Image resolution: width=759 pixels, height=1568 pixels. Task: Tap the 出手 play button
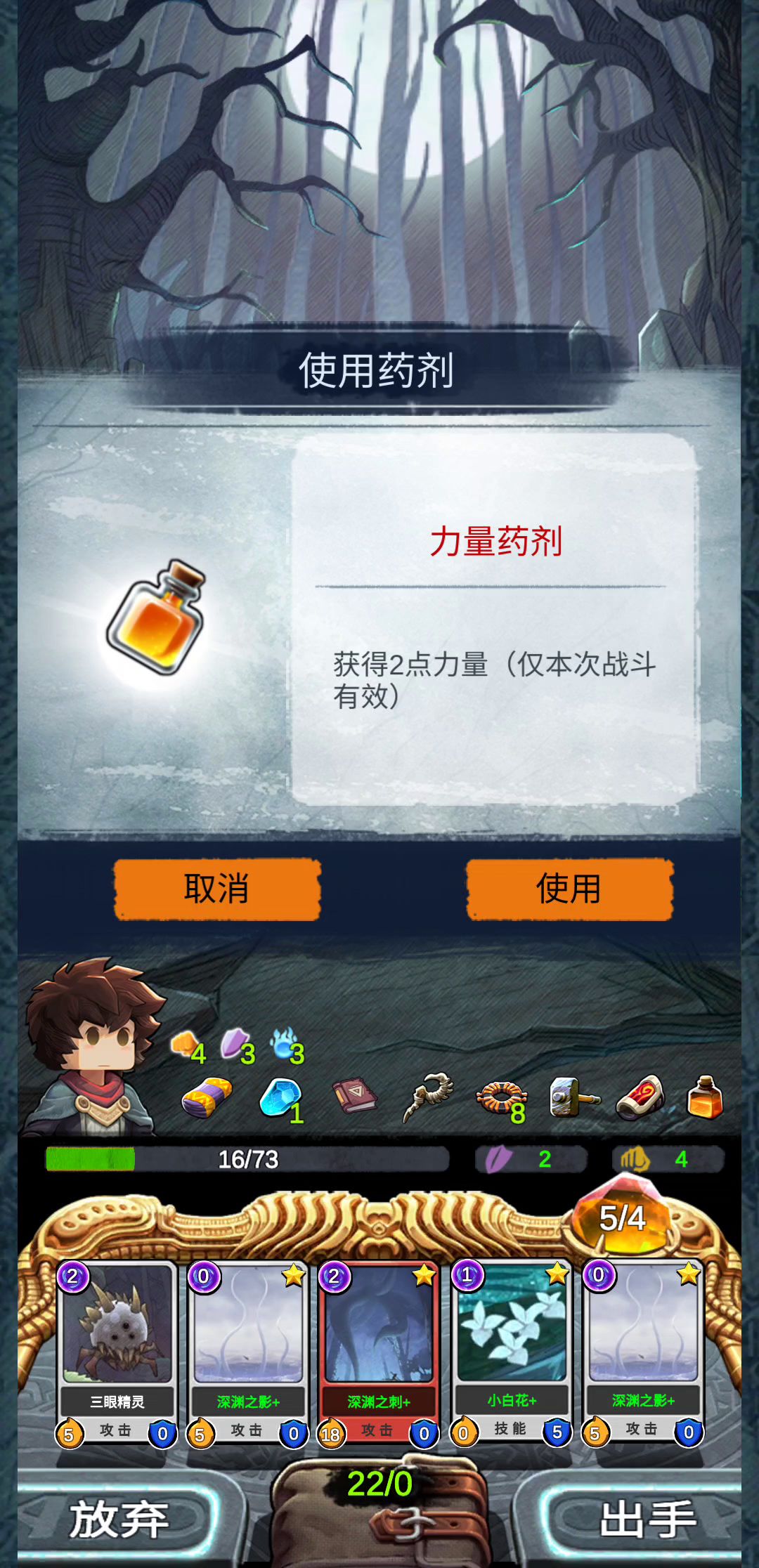pyautogui.click(x=647, y=1519)
